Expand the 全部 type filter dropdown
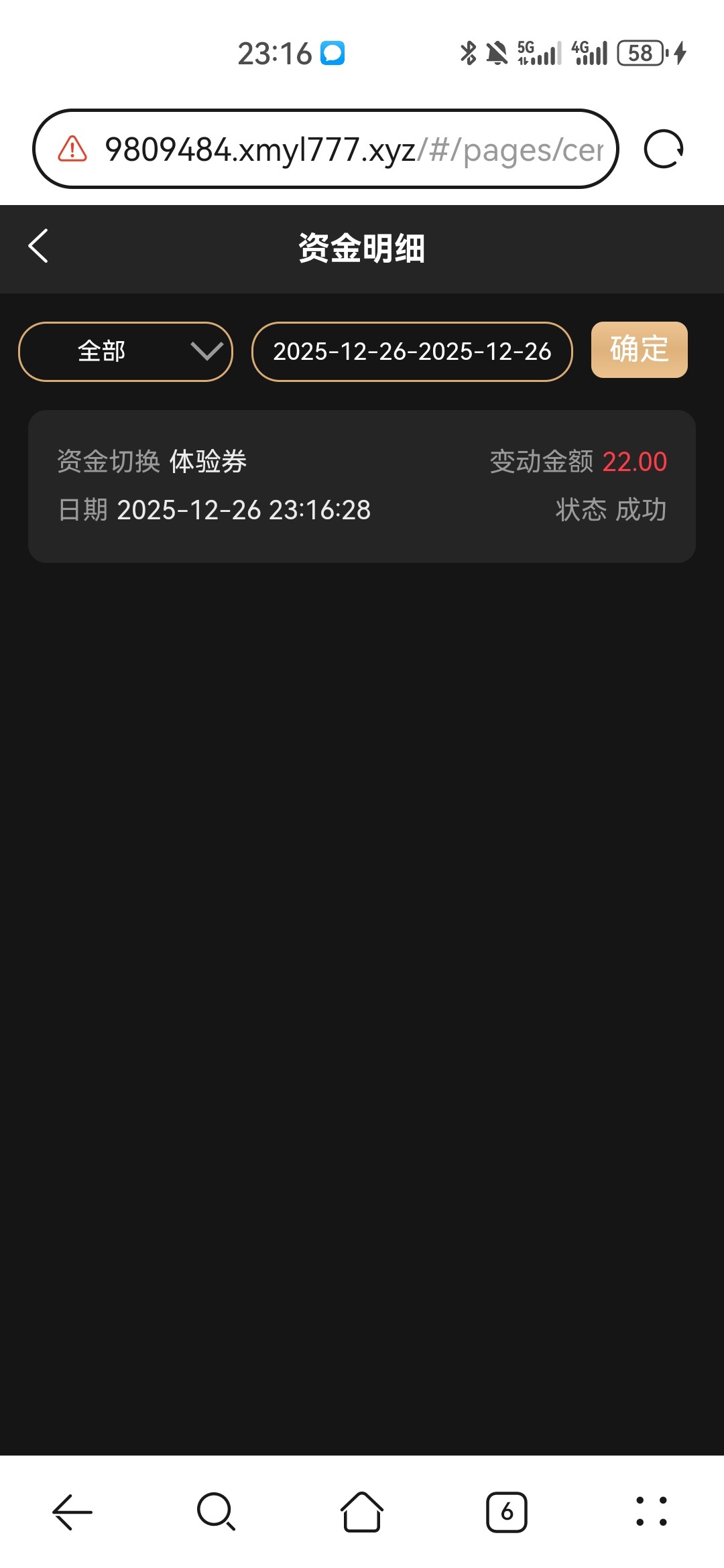This screenshot has height=1568, width=724. [x=125, y=352]
